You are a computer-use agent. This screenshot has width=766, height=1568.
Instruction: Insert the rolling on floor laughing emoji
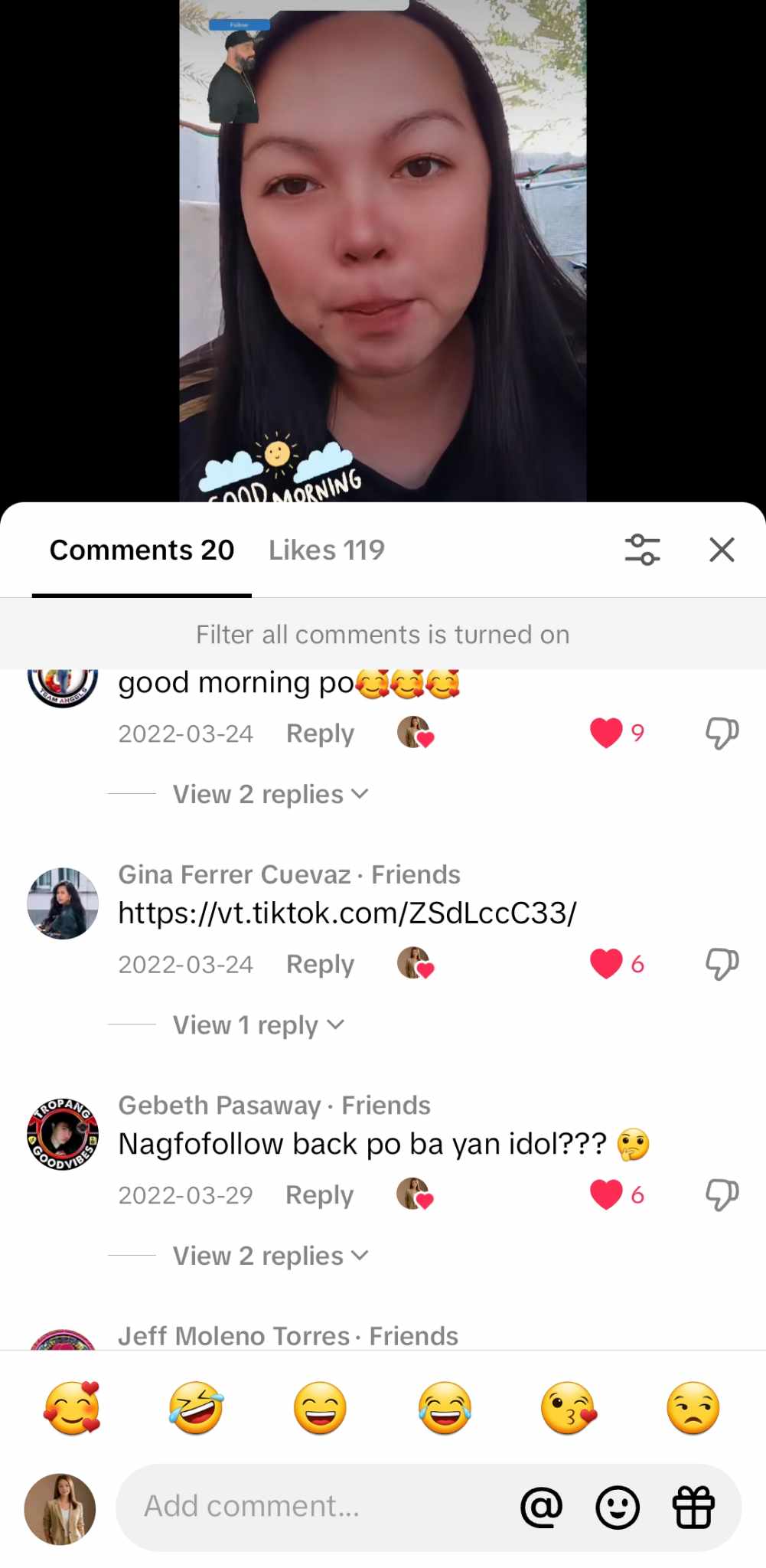point(196,1409)
